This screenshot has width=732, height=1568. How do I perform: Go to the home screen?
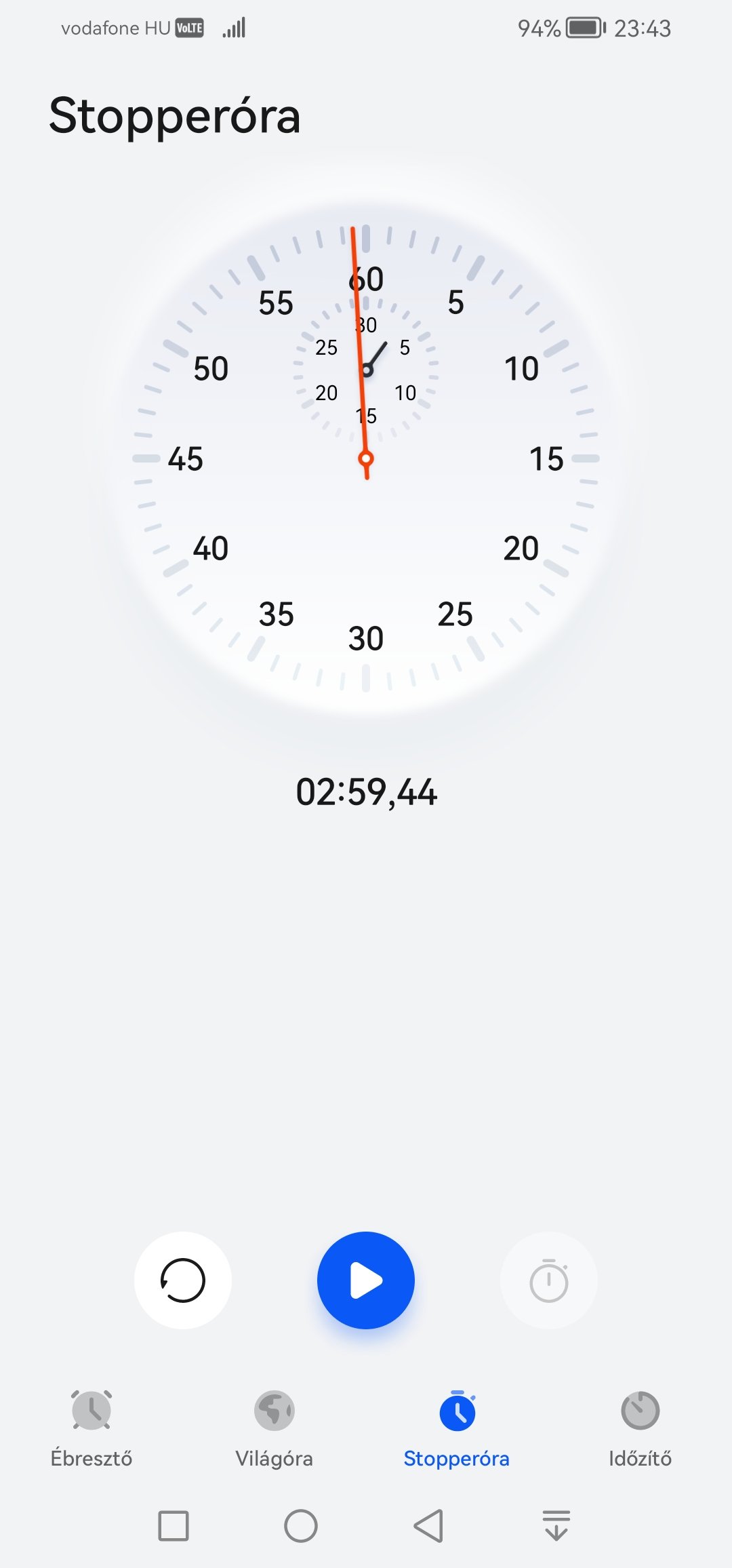(301, 1526)
